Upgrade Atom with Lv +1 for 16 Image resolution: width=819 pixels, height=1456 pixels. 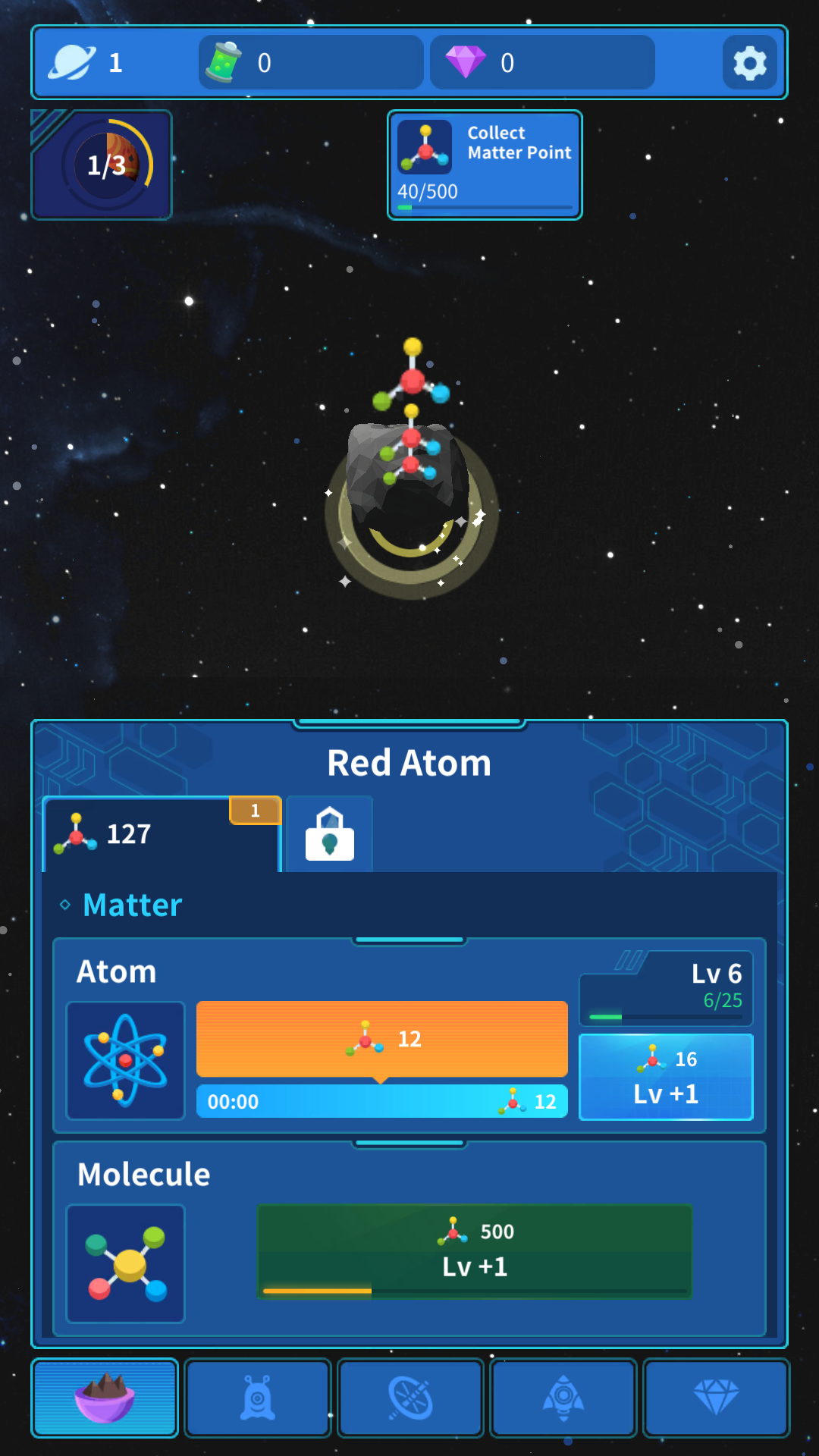[x=665, y=1077]
